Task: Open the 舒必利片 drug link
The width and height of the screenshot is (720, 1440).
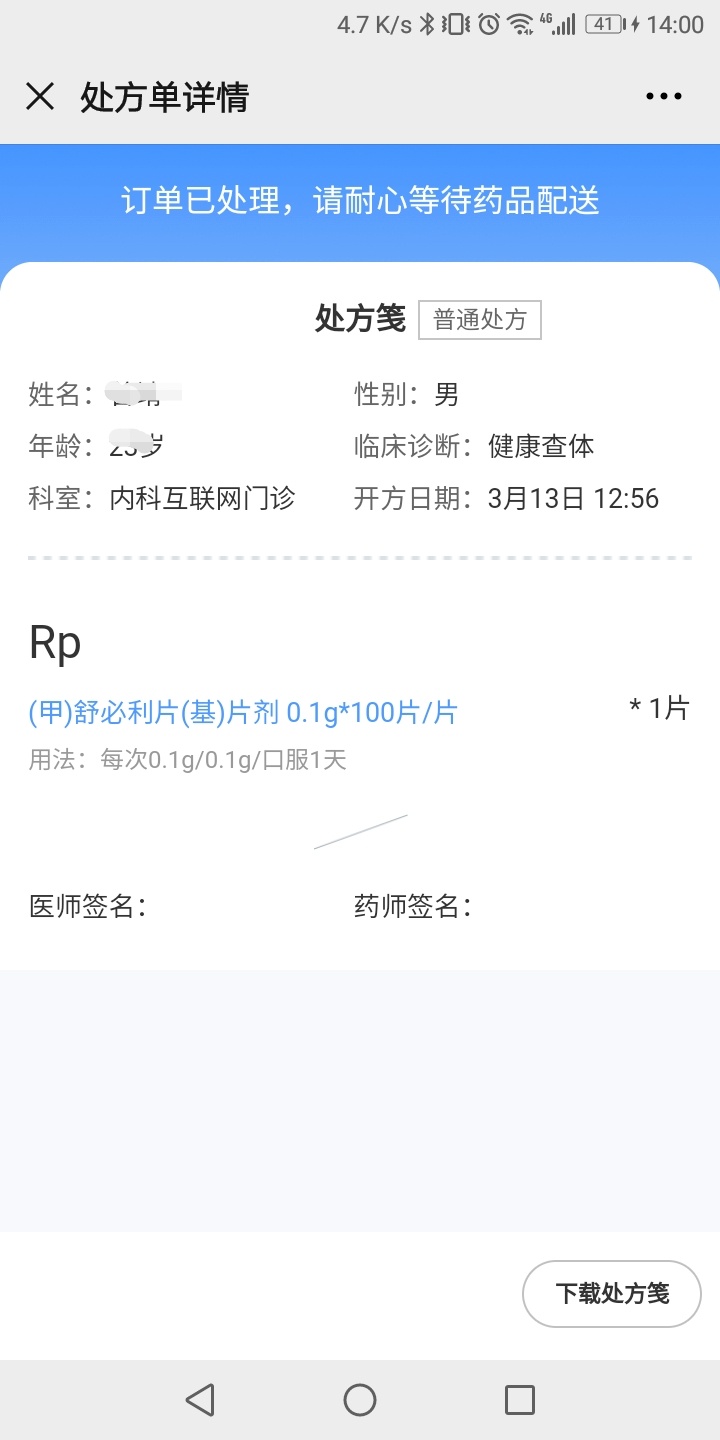Action: [x=243, y=713]
